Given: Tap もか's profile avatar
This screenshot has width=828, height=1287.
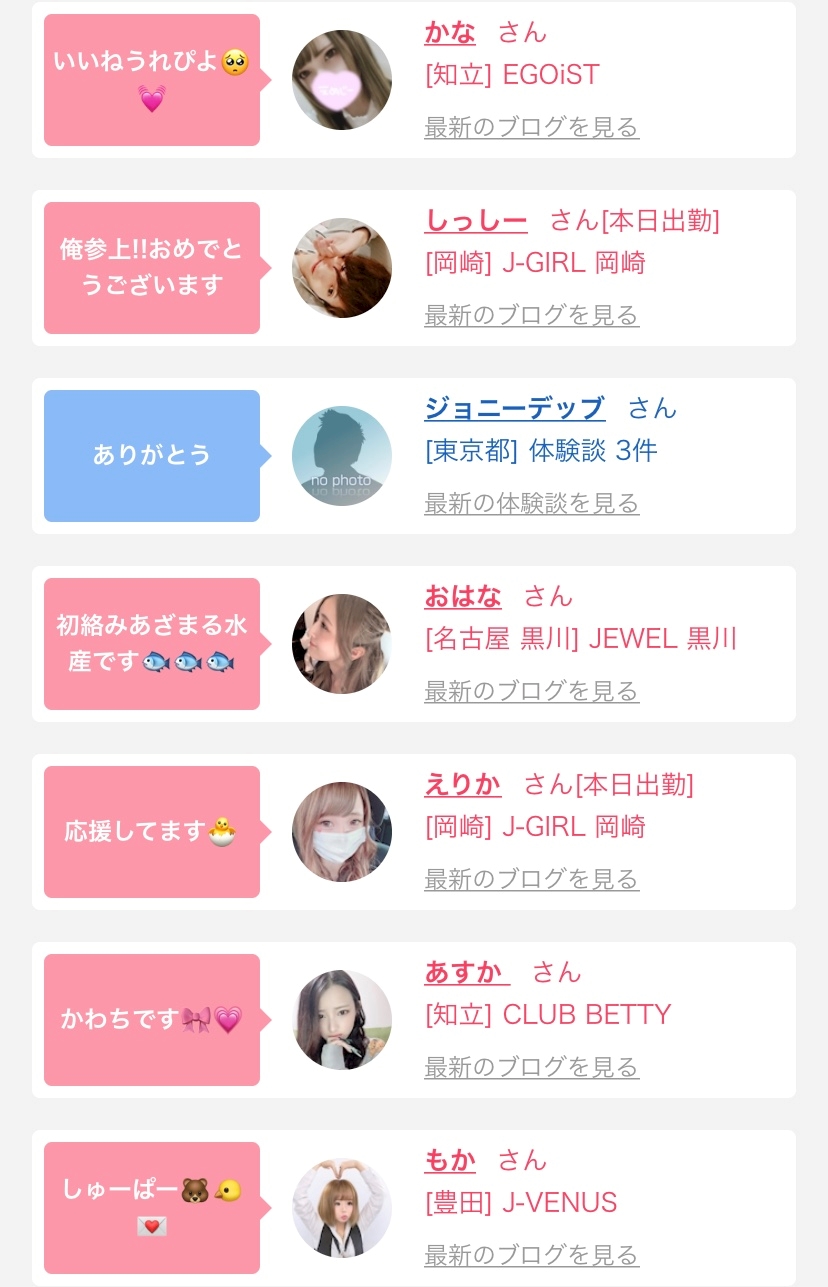Looking at the screenshot, I should 342,1208.
